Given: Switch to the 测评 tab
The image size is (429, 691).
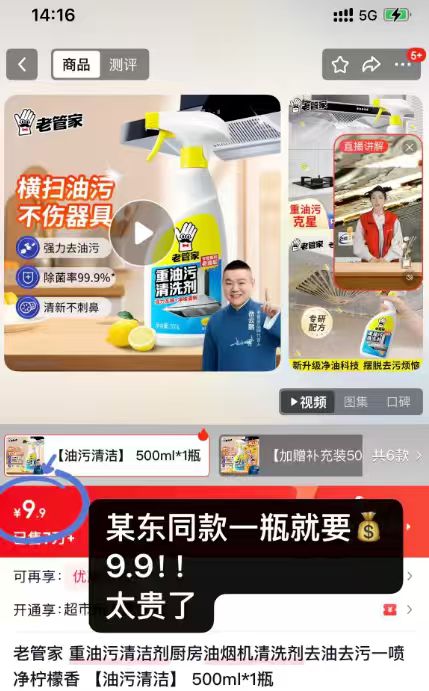Looking at the screenshot, I should point(123,65).
